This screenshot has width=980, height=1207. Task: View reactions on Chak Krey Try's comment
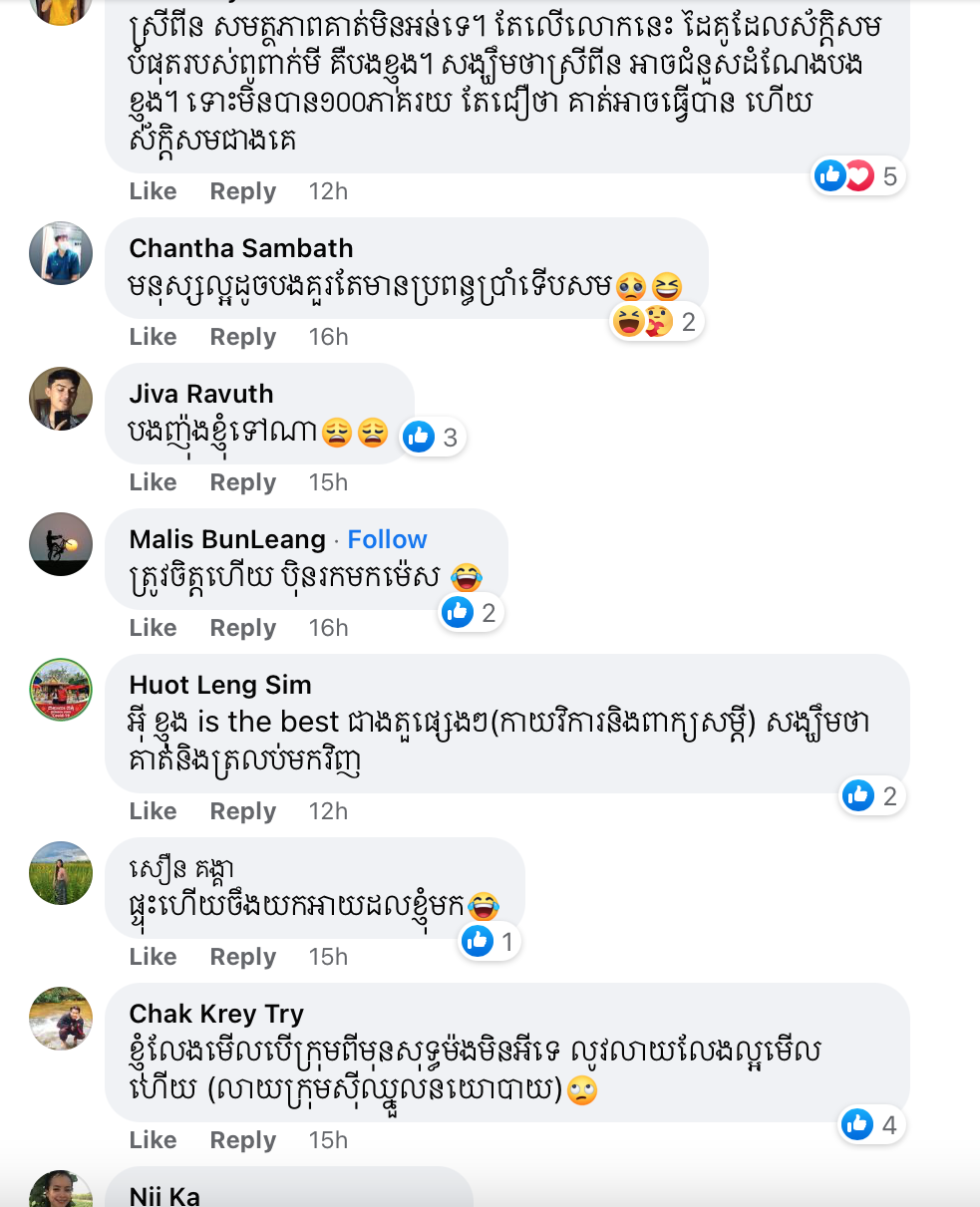point(870,1125)
